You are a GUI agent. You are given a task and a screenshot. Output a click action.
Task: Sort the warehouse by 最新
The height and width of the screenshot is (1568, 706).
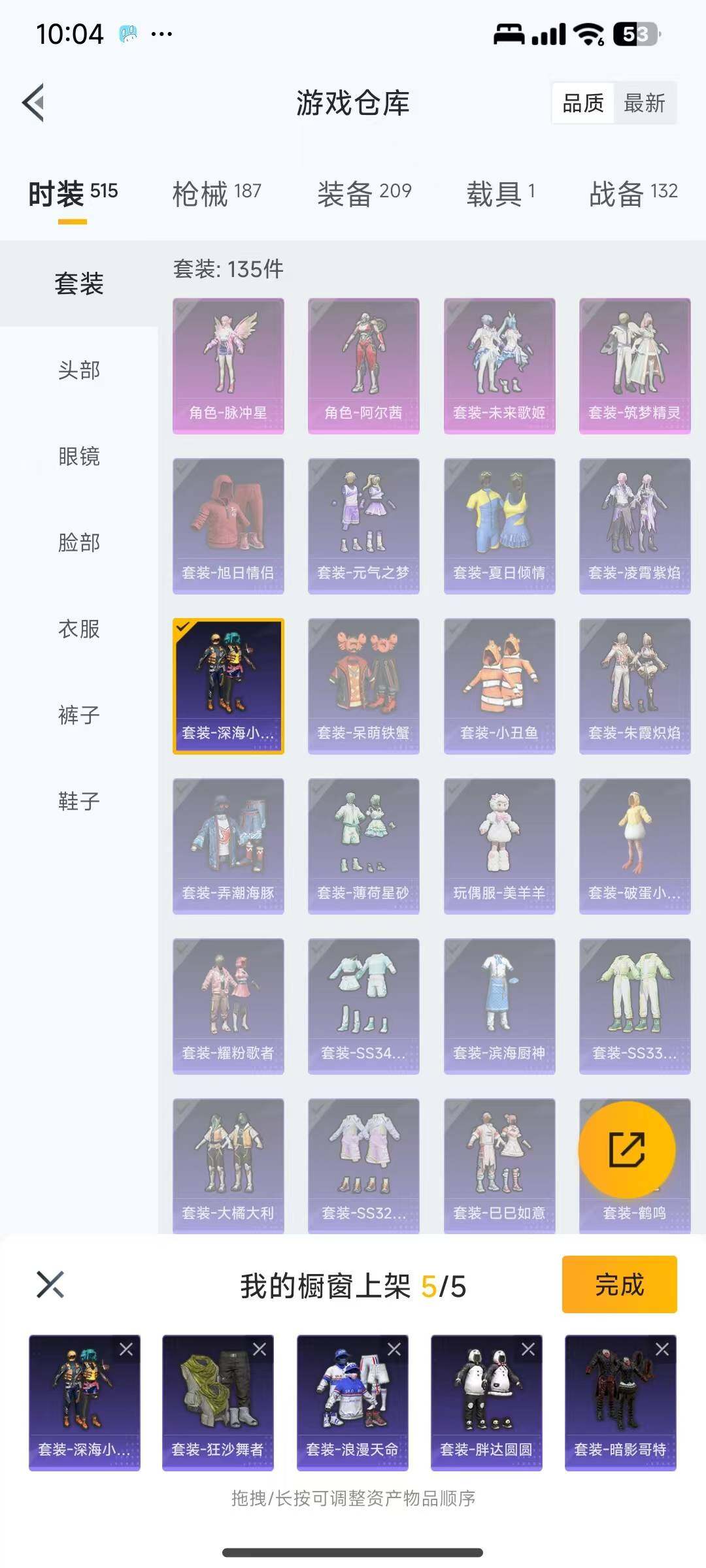(x=644, y=103)
